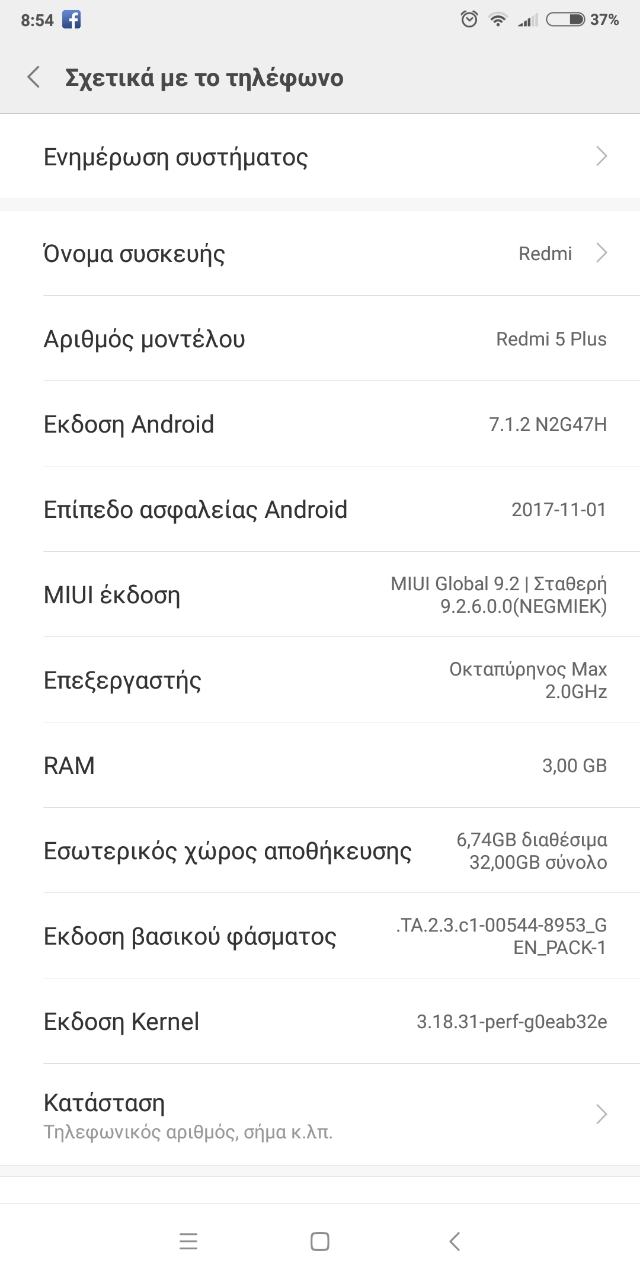Tap the Εκδοση Kernel row
The height and width of the screenshot is (1280, 640).
point(320,1022)
